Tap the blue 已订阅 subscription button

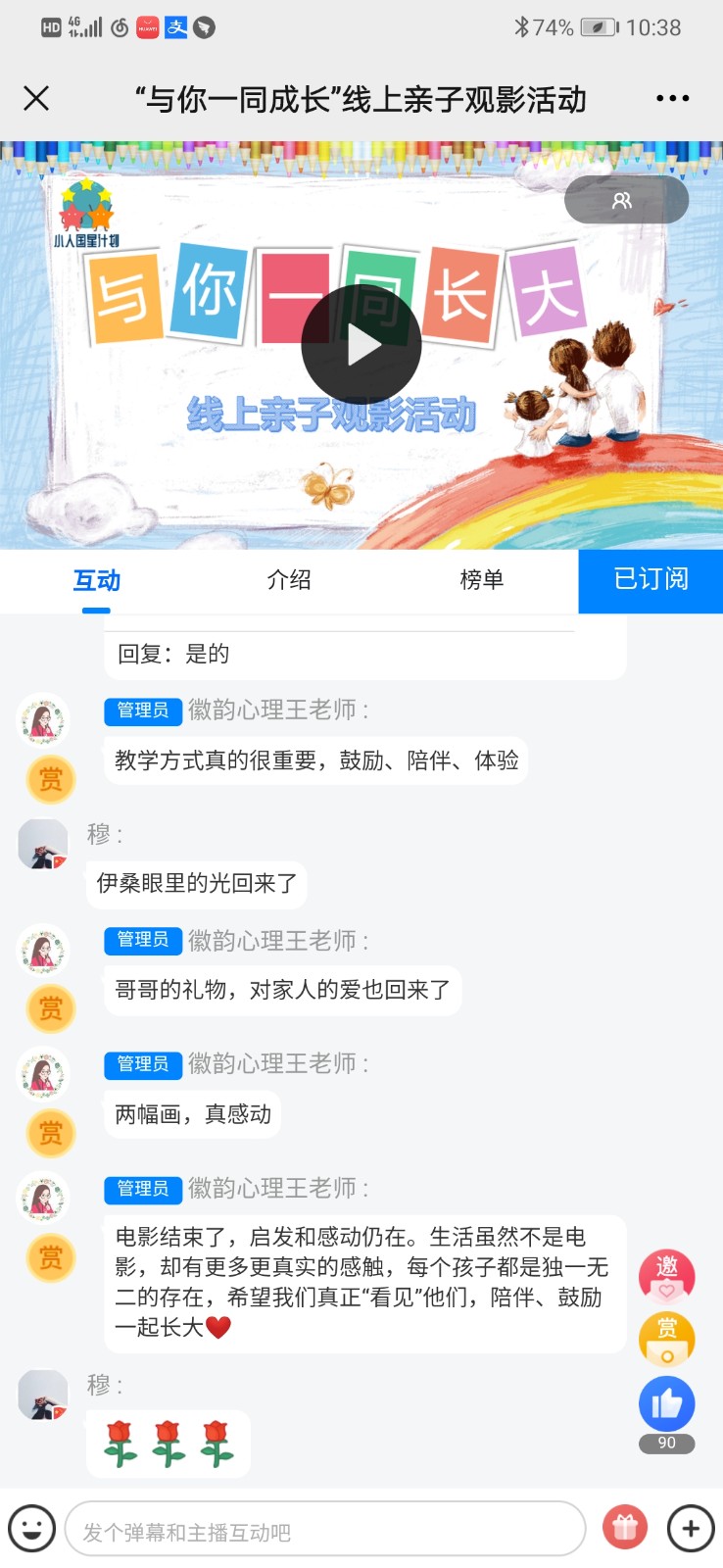click(x=650, y=580)
